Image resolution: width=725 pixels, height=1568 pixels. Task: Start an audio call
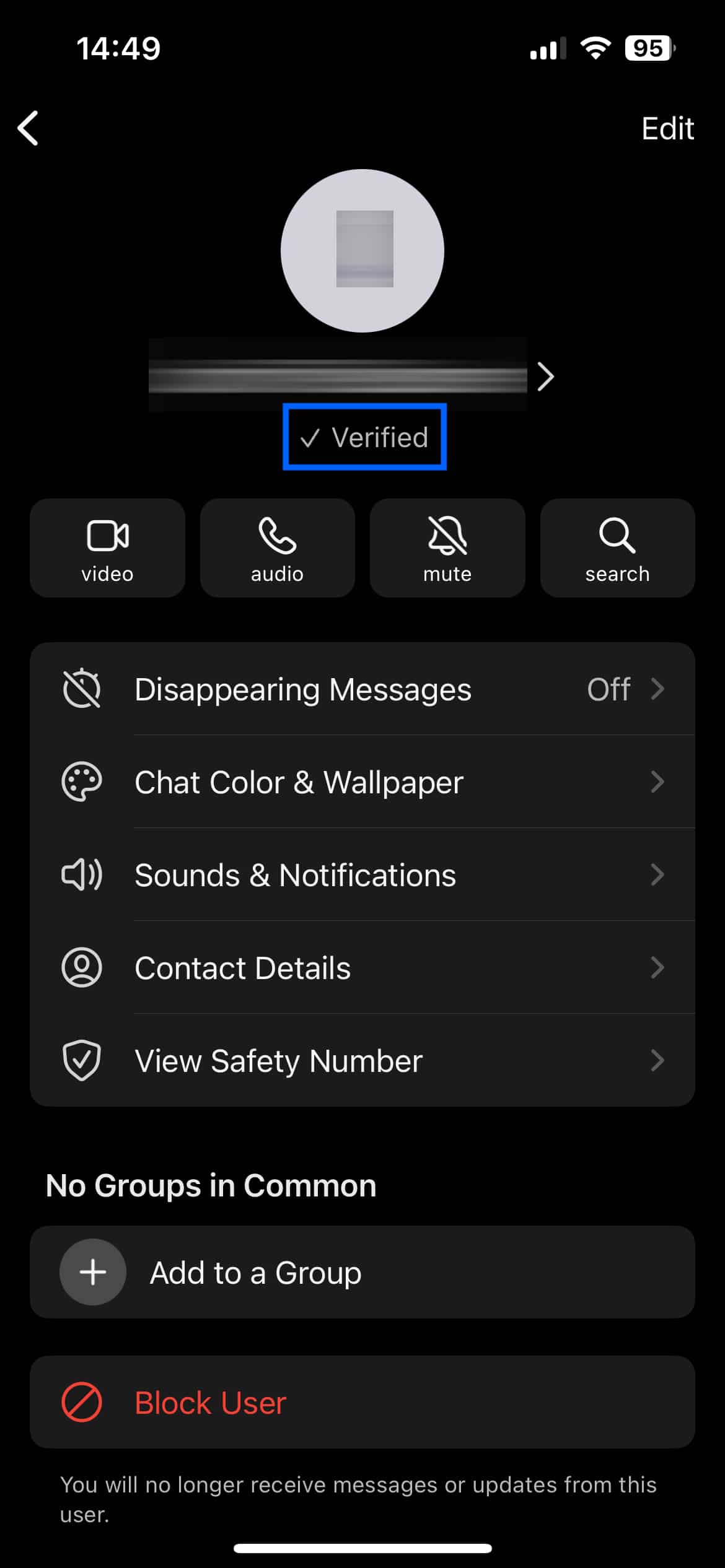[x=278, y=548]
